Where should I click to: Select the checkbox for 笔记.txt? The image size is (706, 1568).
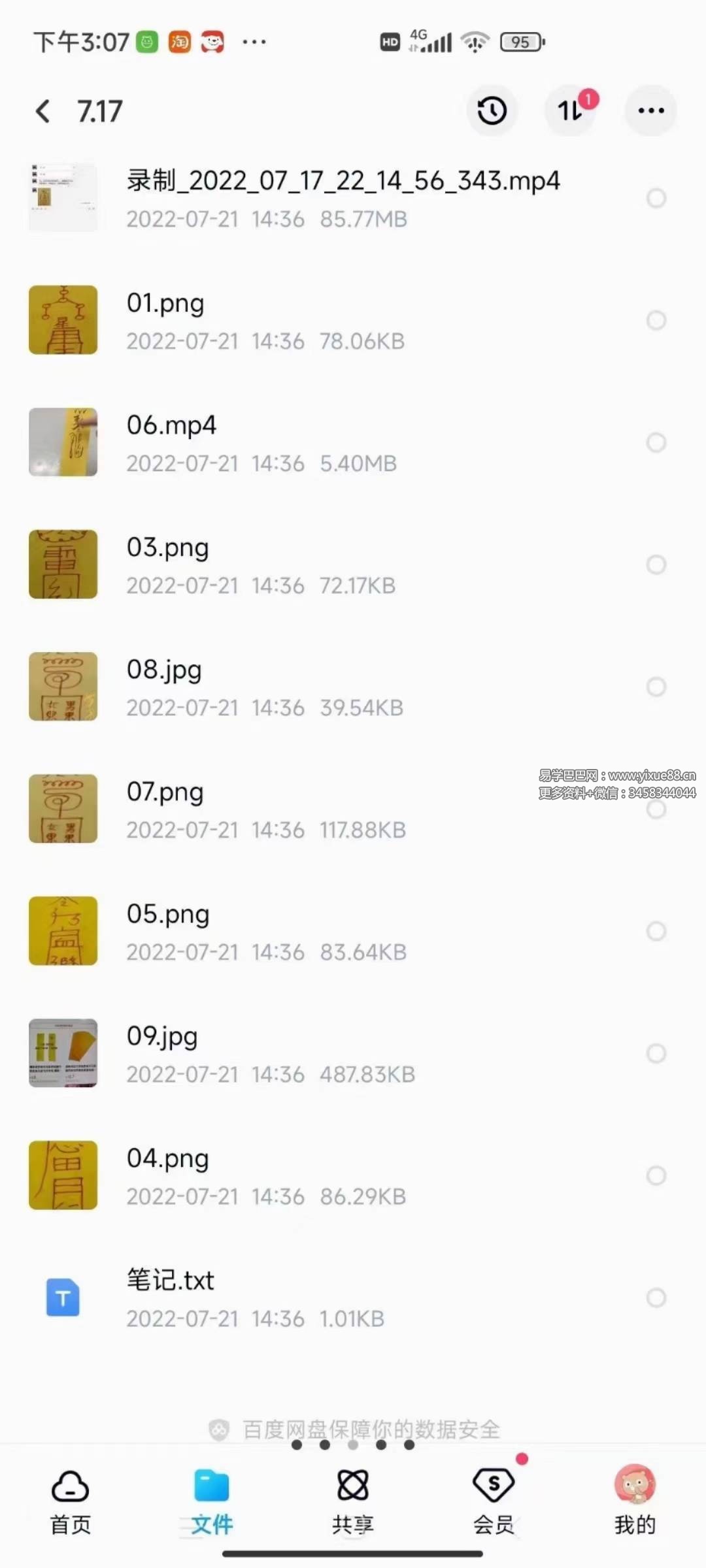656,1298
